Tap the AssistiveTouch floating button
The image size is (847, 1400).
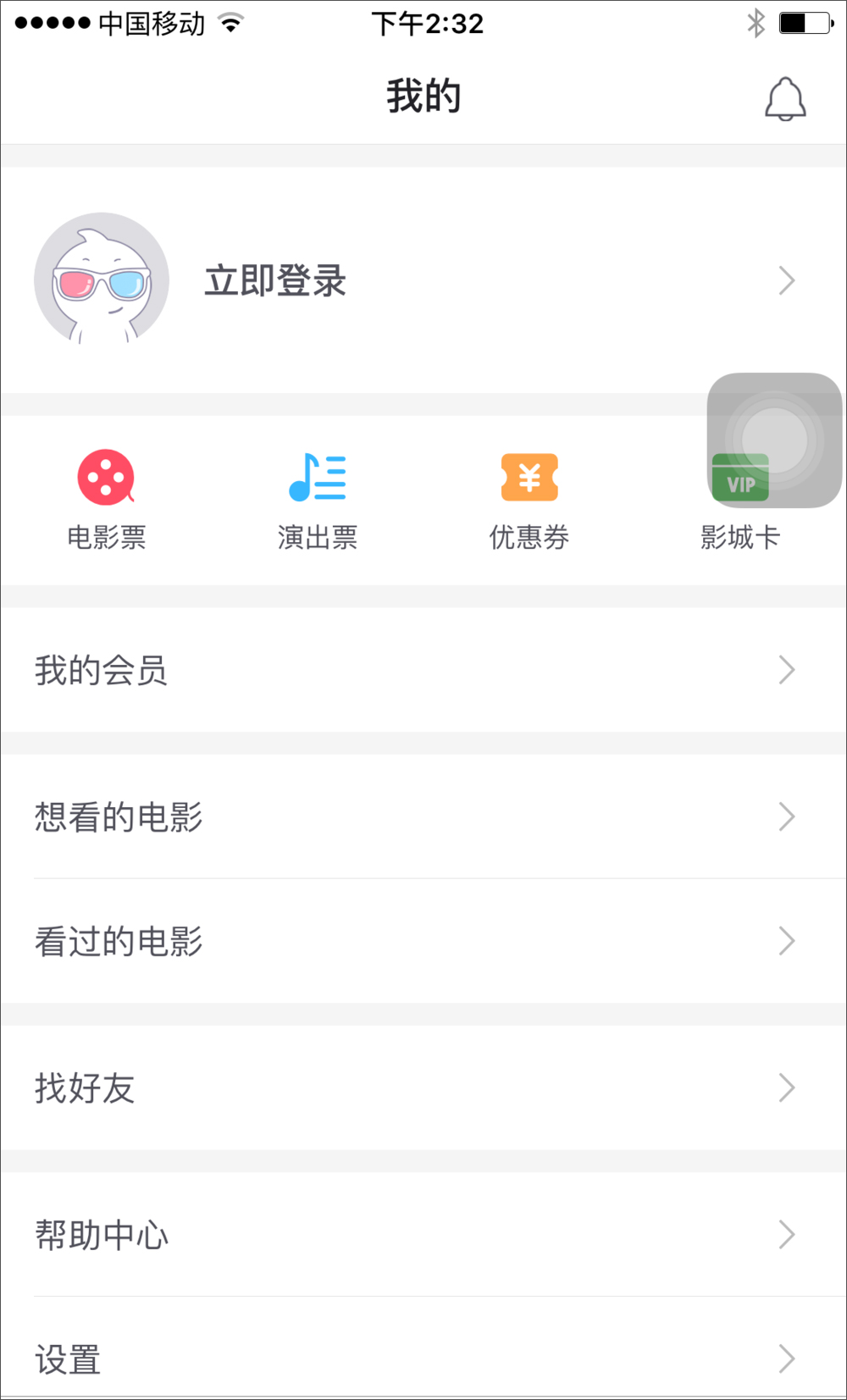click(x=774, y=440)
